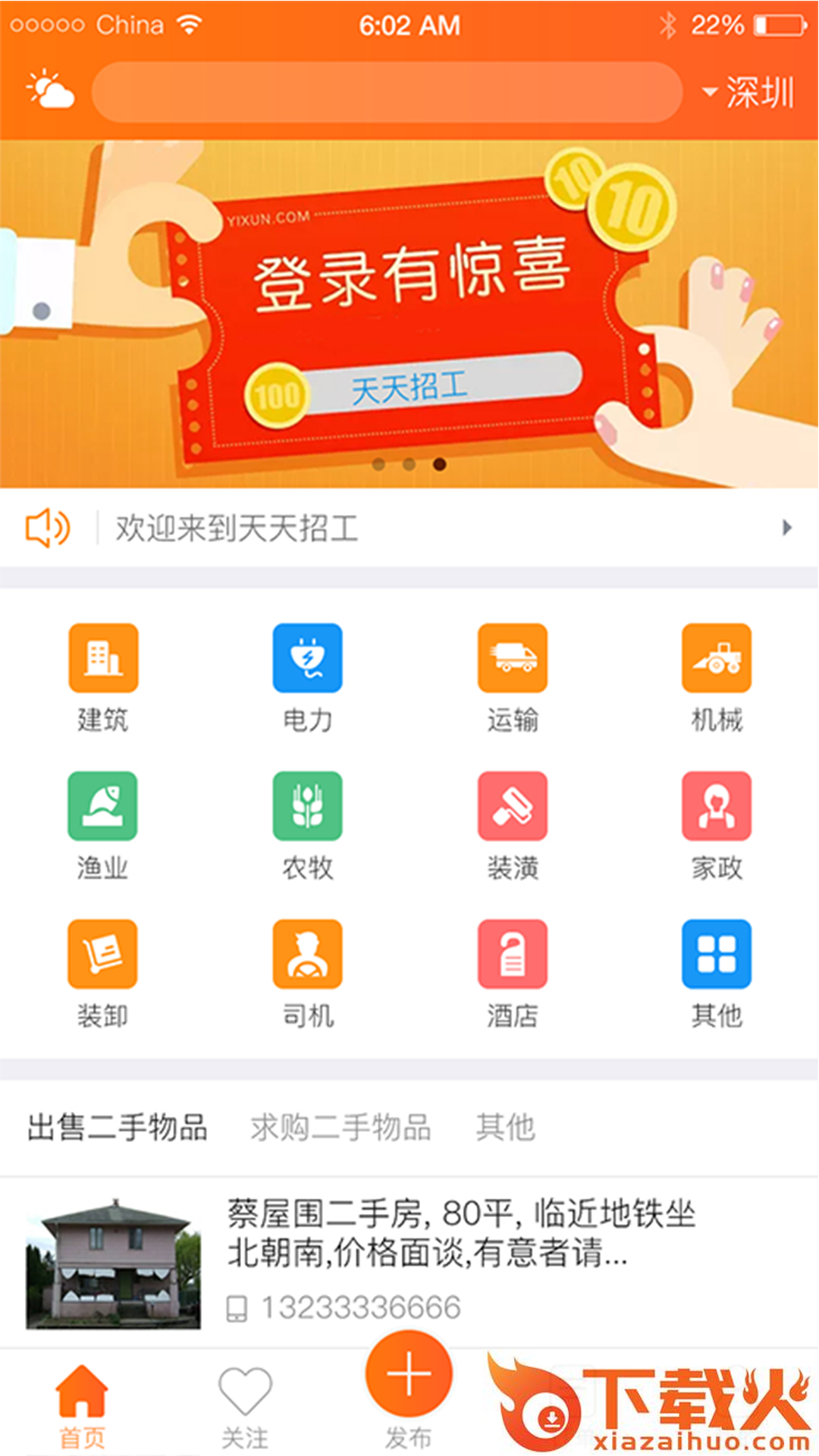Tap the 发布 plus button

tap(409, 1373)
